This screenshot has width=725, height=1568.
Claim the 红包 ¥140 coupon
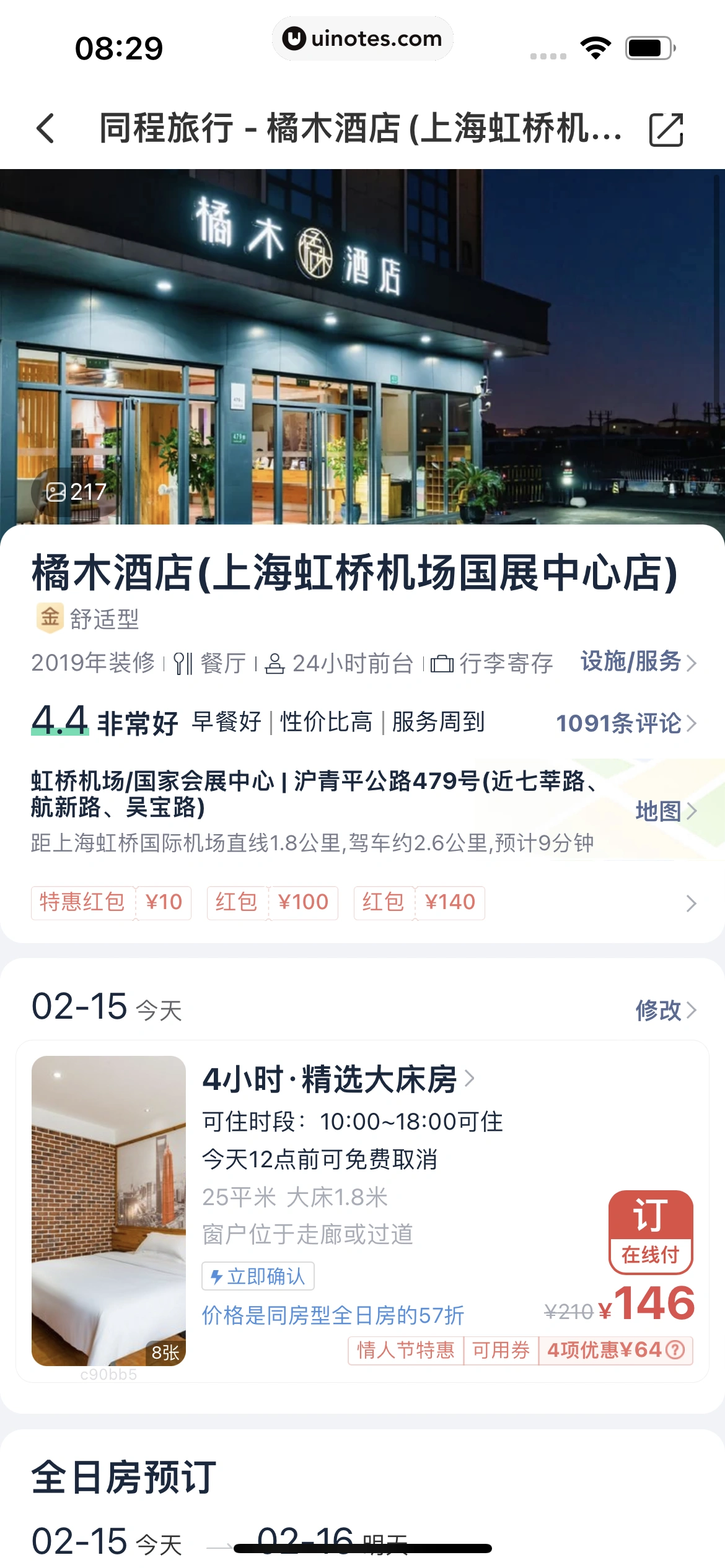(x=419, y=902)
